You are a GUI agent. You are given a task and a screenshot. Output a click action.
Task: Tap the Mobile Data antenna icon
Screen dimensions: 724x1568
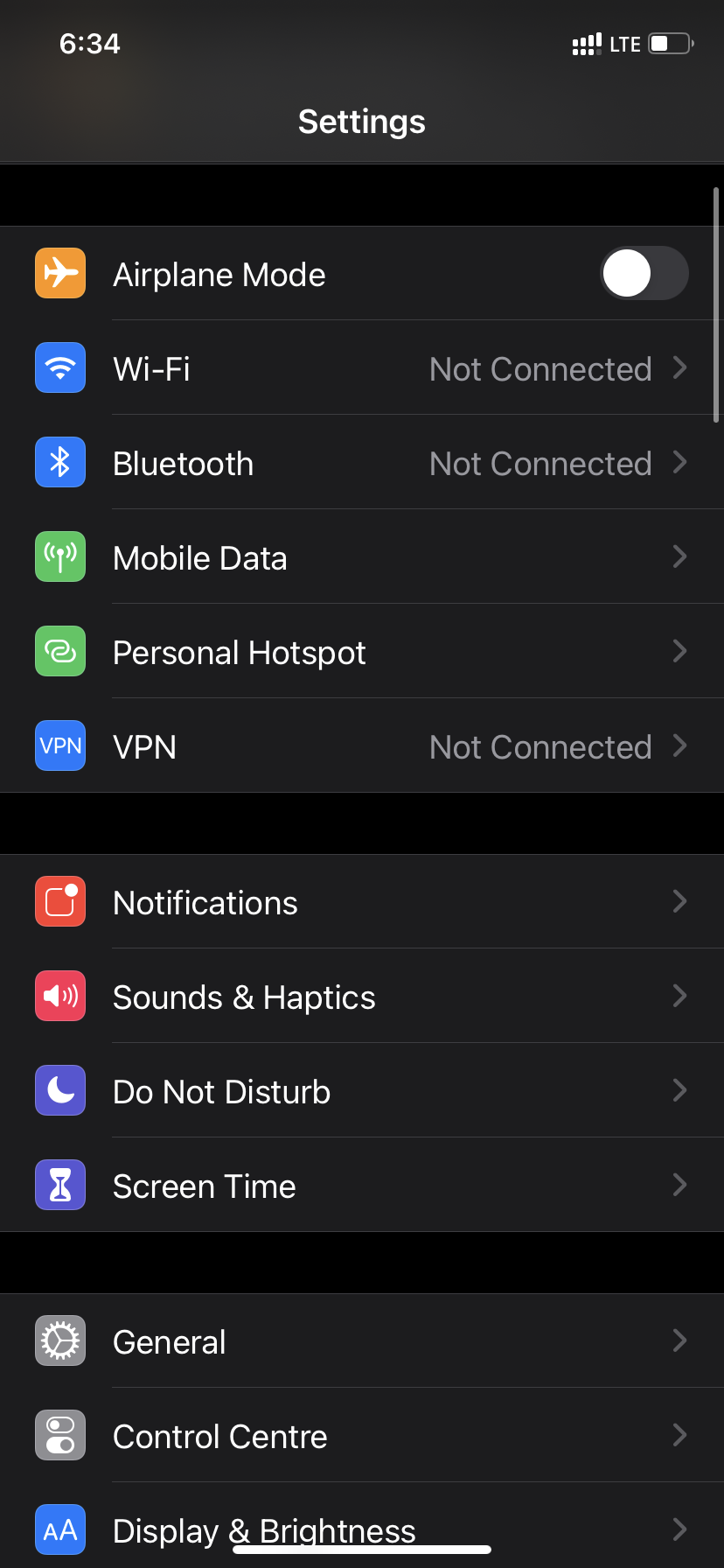click(x=59, y=557)
